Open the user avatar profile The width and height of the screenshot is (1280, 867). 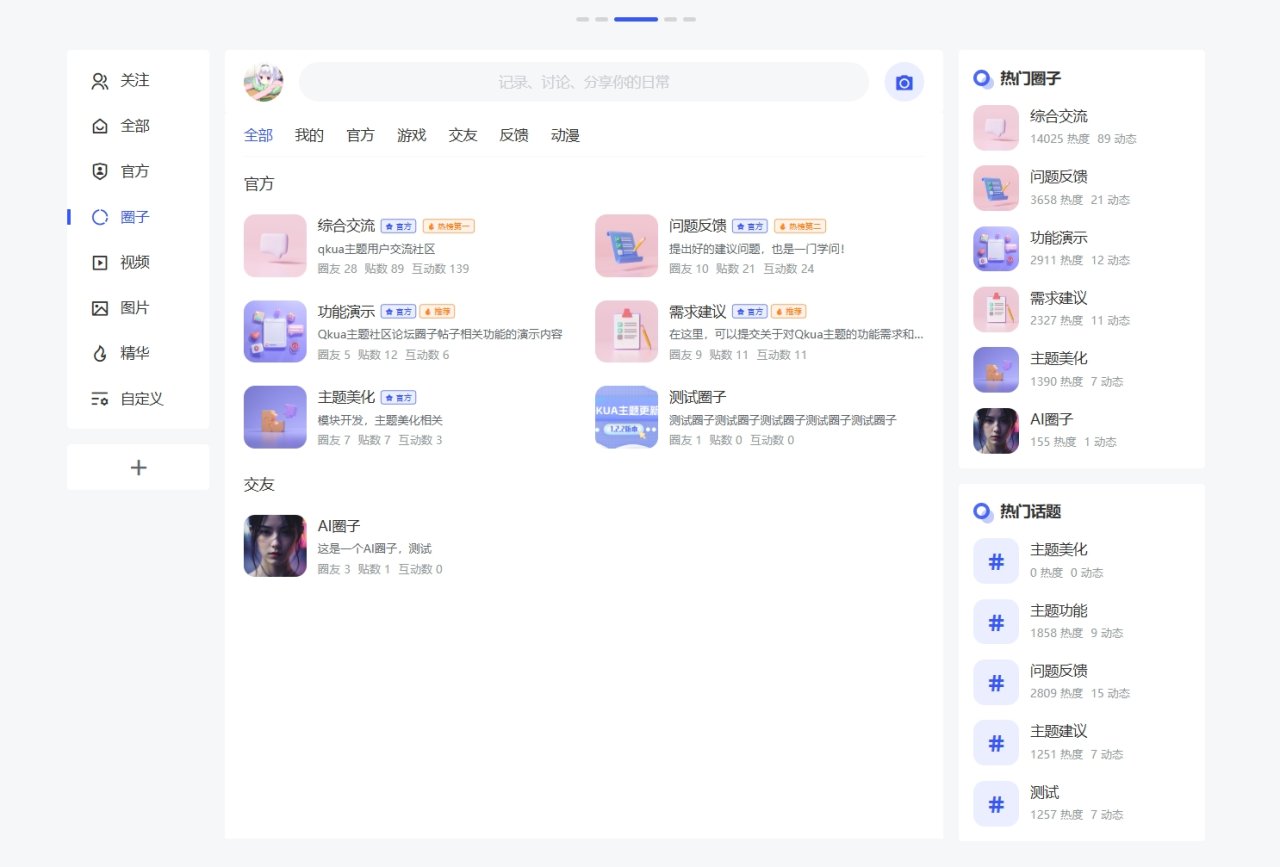[x=263, y=82]
